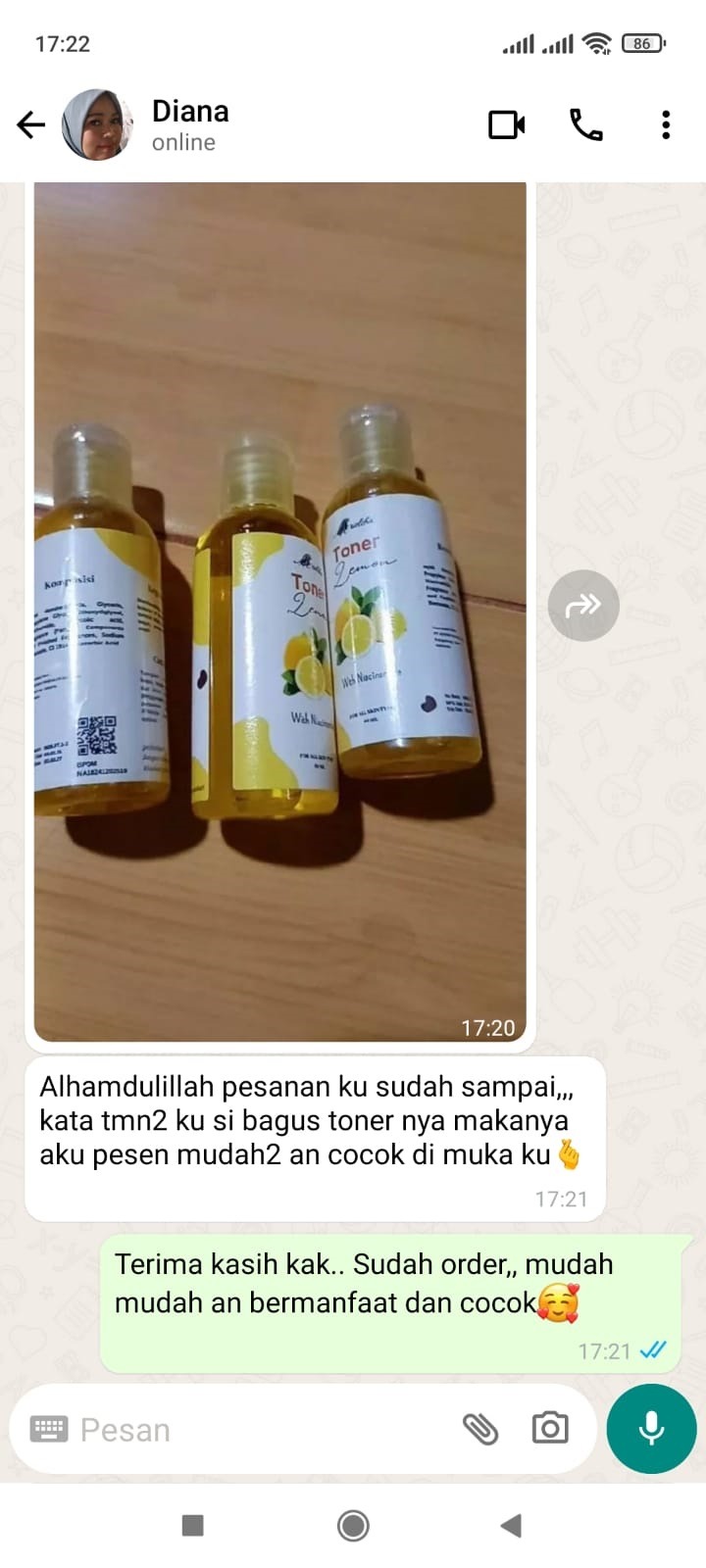
Task: Open the chat overflow menu
Action: pyautogui.click(x=666, y=124)
